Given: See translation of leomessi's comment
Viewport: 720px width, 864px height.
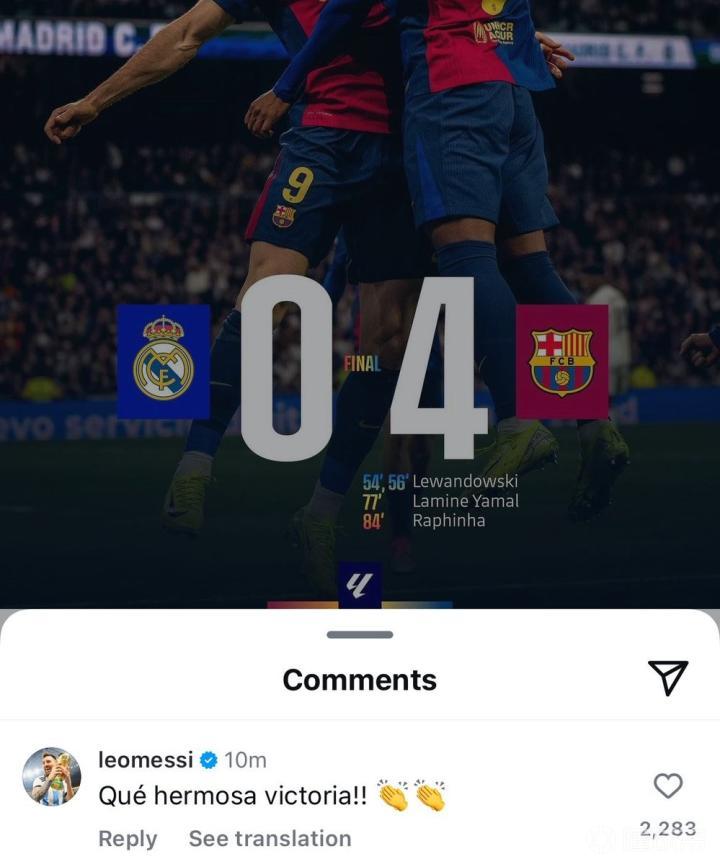Looking at the screenshot, I should [270, 838].
